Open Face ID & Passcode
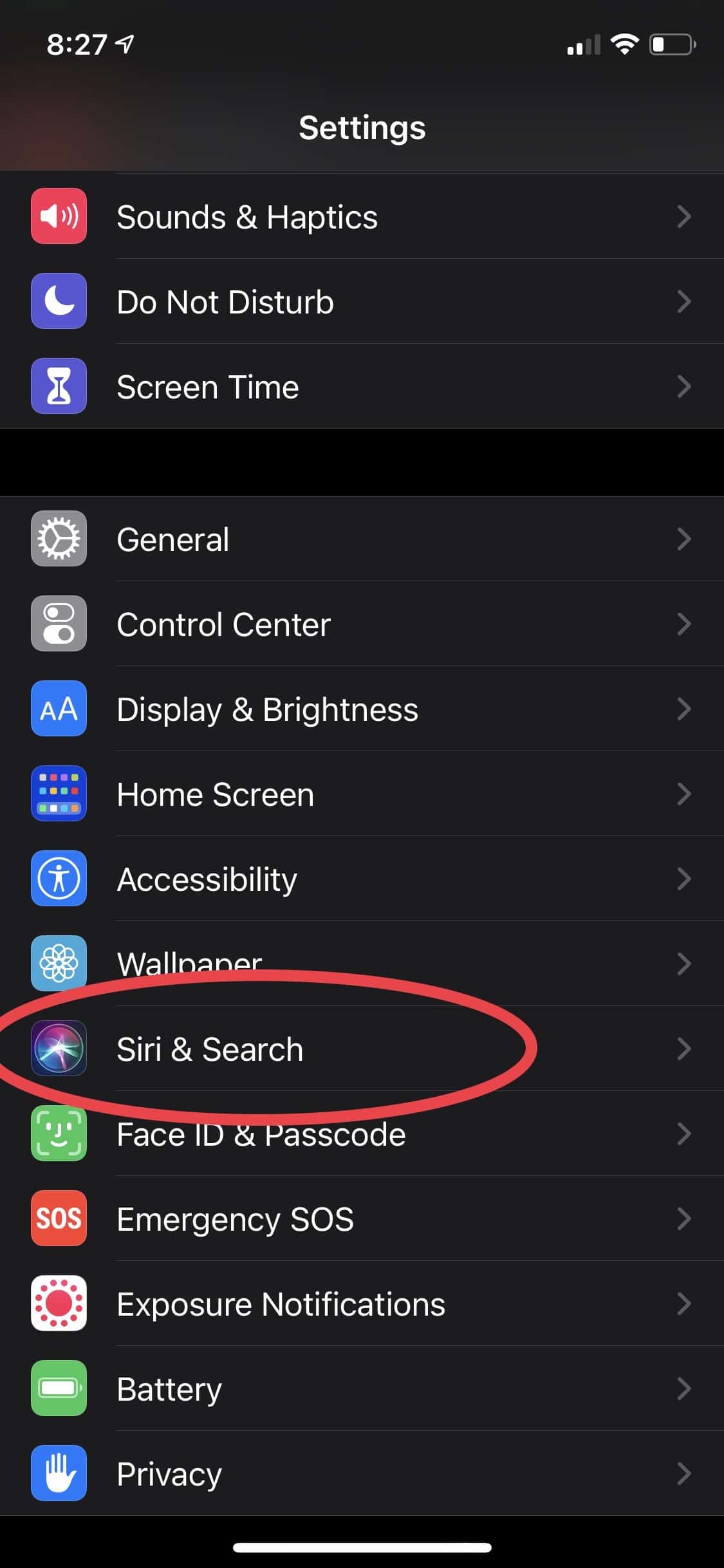 click(x=362, y=1135)
